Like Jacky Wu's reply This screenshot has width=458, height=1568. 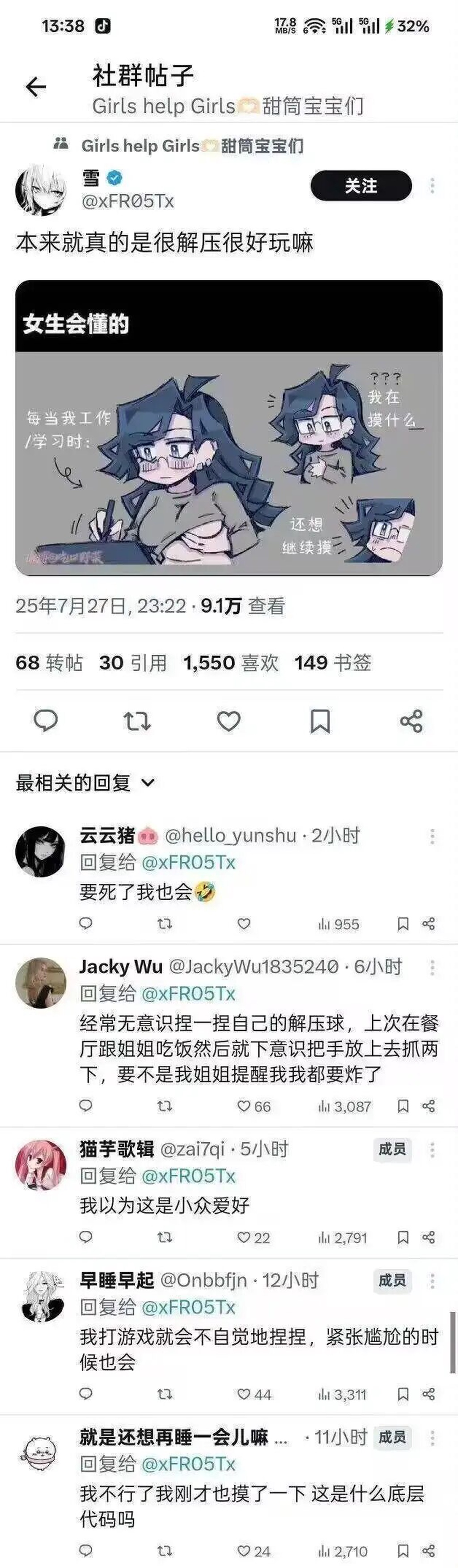244,1106
